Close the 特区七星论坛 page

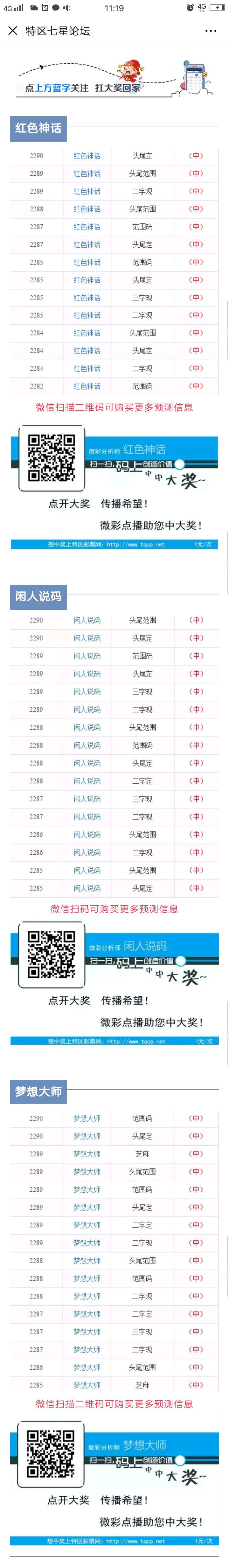(x=13, y=31)
